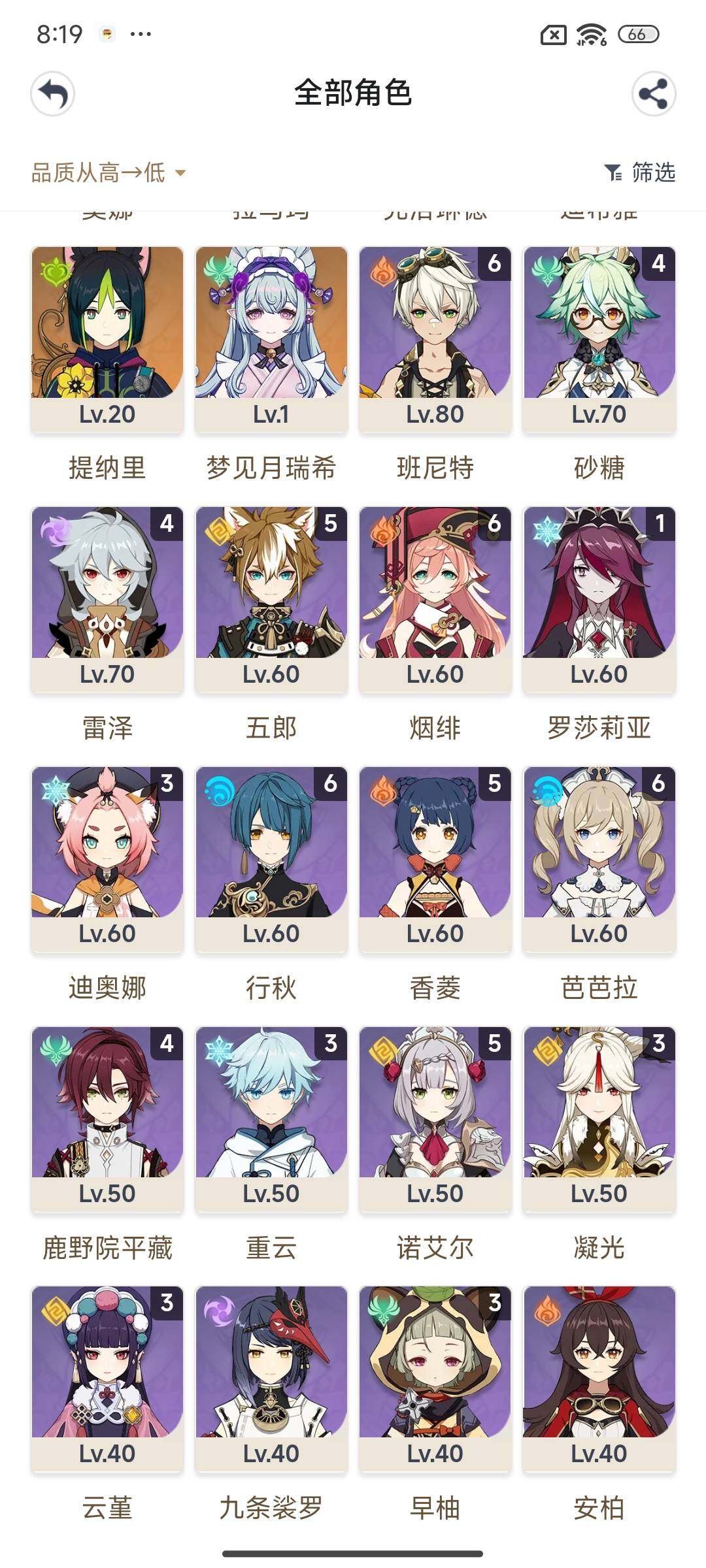The image size is (706, 1568).
Task: Open character card 提纳里
Action: pos(107,338)
